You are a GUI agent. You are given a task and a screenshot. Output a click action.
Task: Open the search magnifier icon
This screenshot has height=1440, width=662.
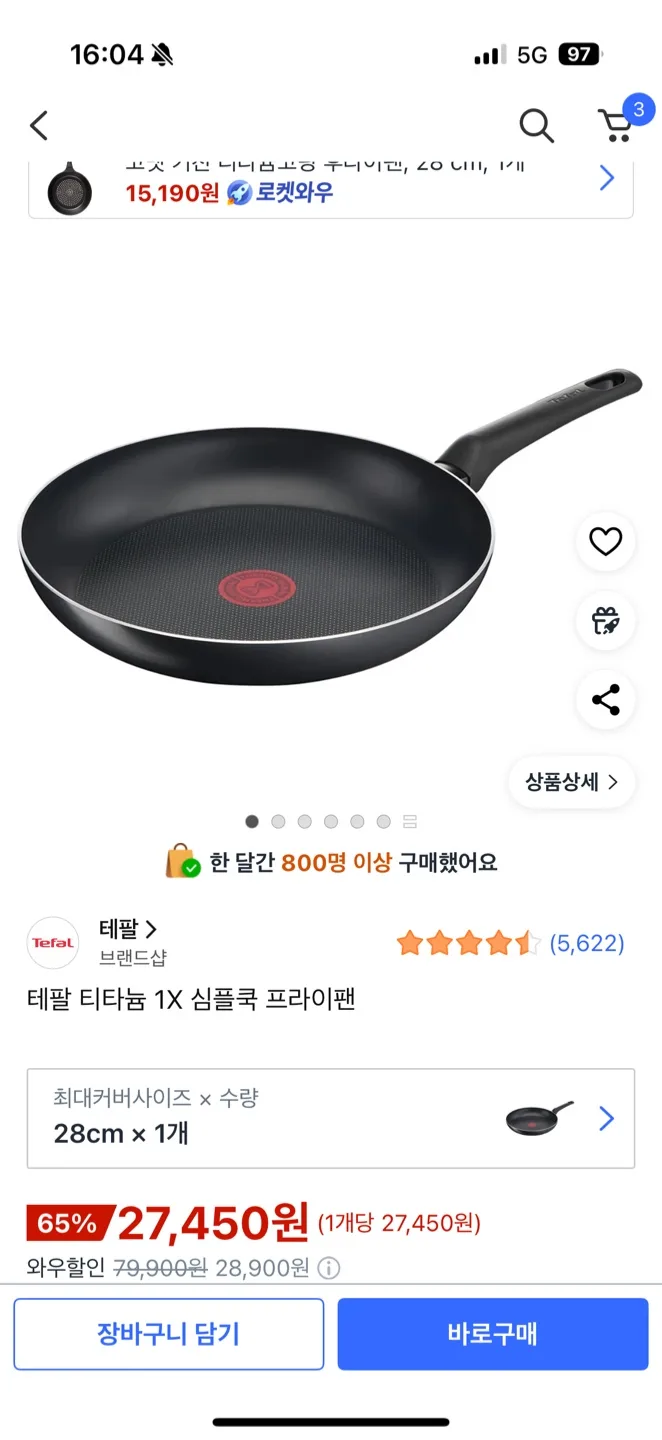pos(536,125)
